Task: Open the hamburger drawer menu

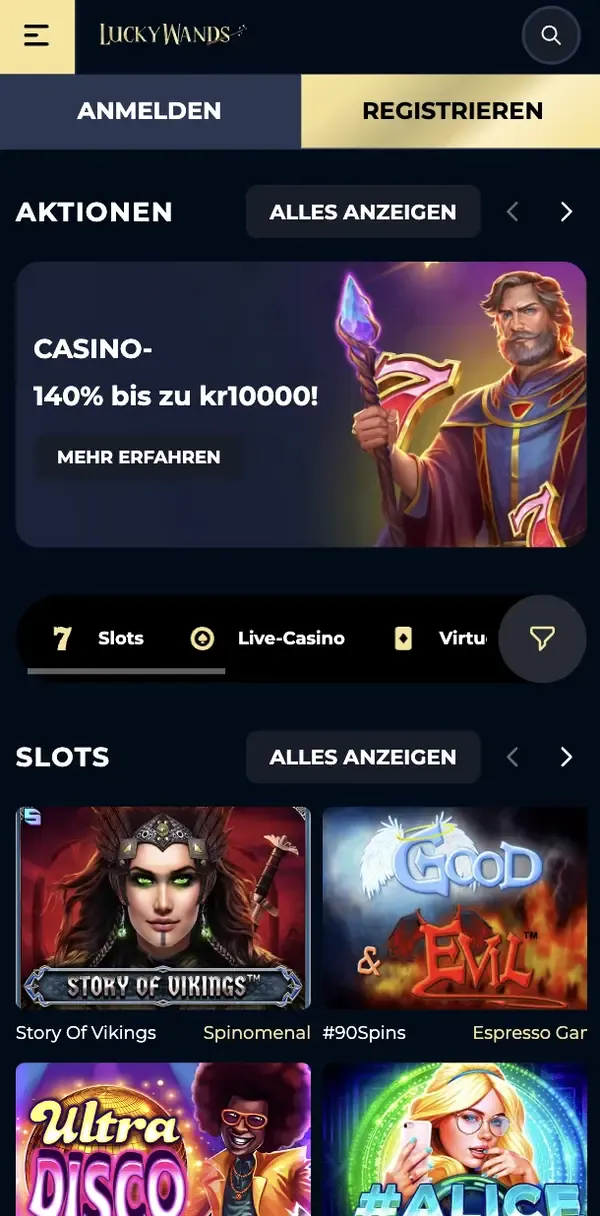Action: click(37, 36)
